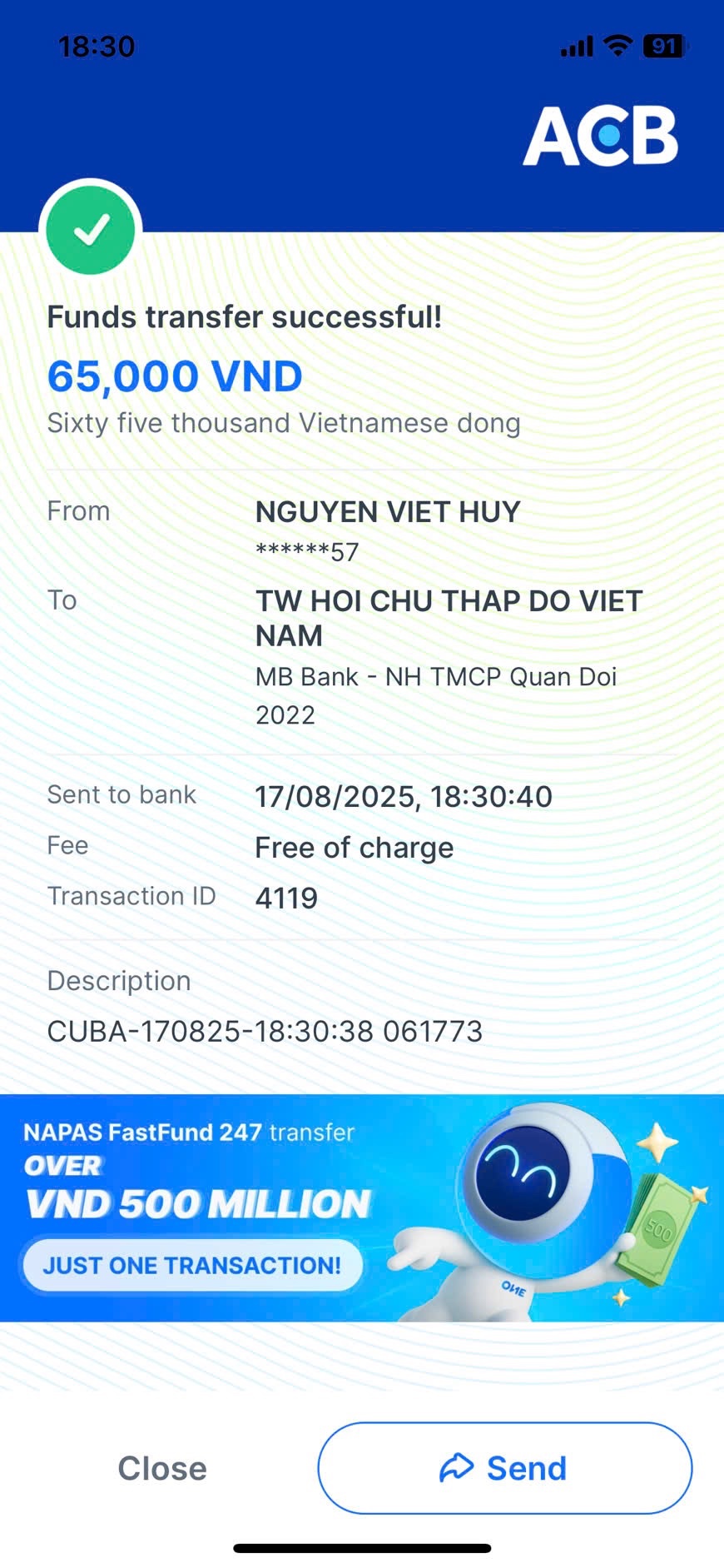The width and height of the screenshot is (724, 1568).
Task: Open the NAPAS FastFund 247 banner
Action: point(362,1207)
